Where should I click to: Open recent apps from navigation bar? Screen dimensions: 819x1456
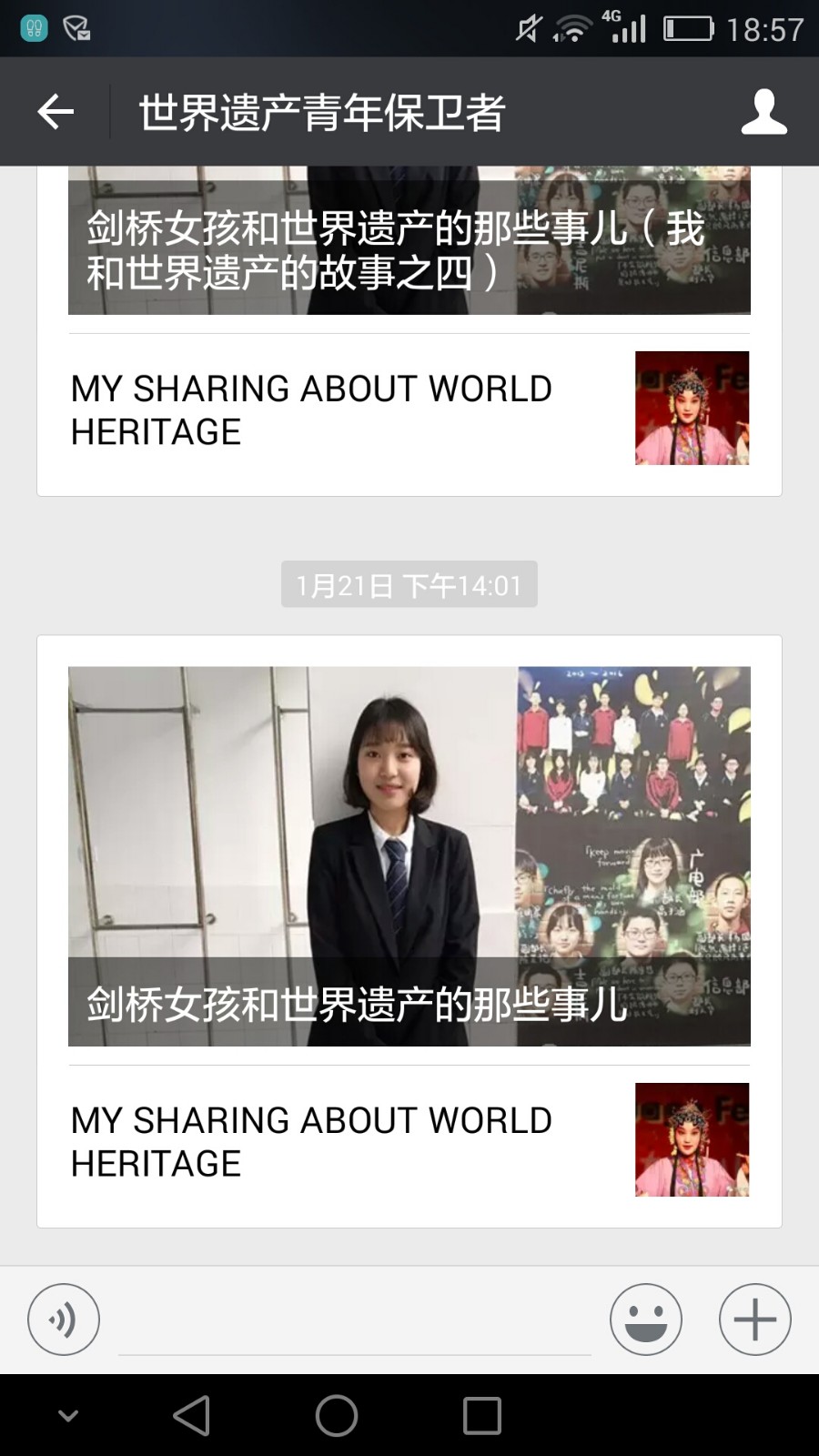click(x=481, y=1416)
